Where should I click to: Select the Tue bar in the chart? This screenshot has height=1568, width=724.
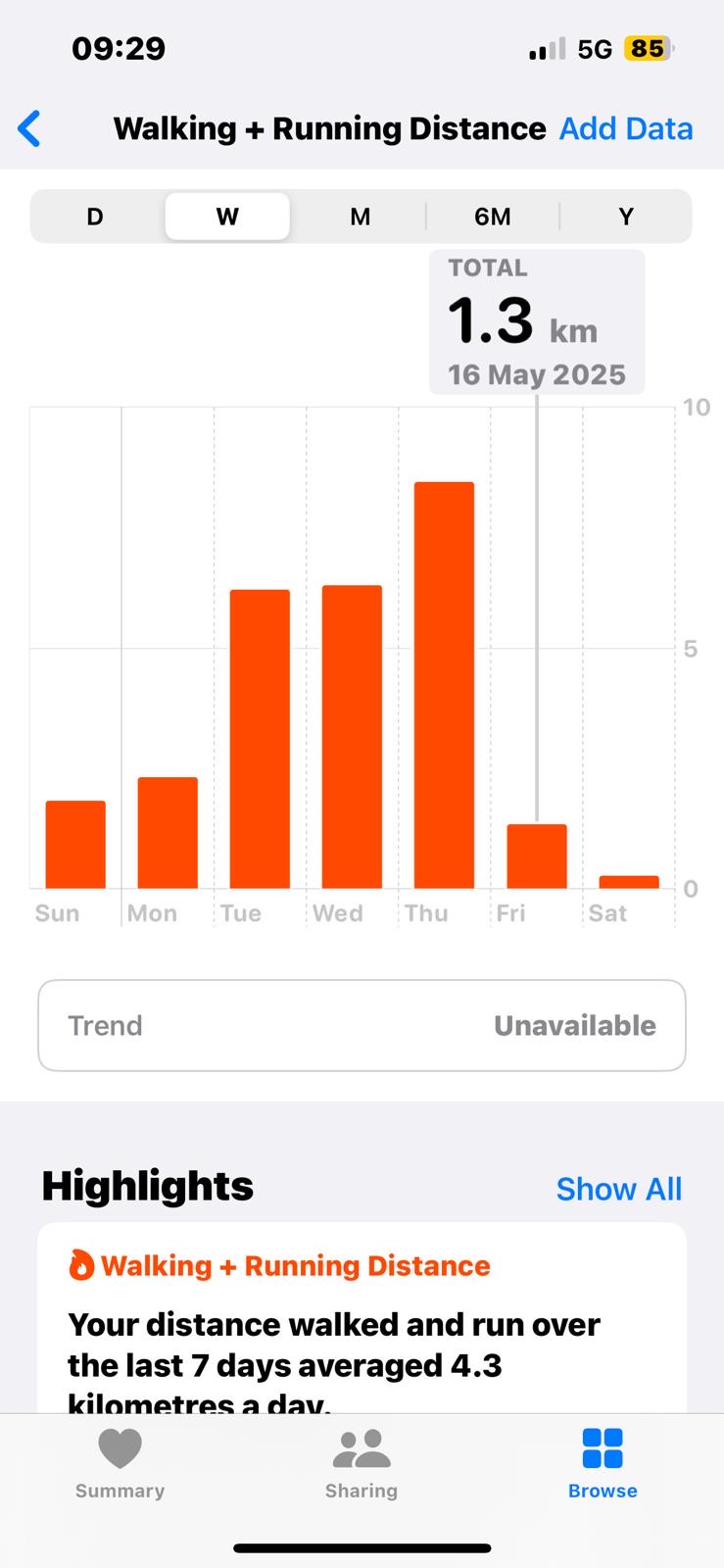pyautogui.click(x=260, y=739)
